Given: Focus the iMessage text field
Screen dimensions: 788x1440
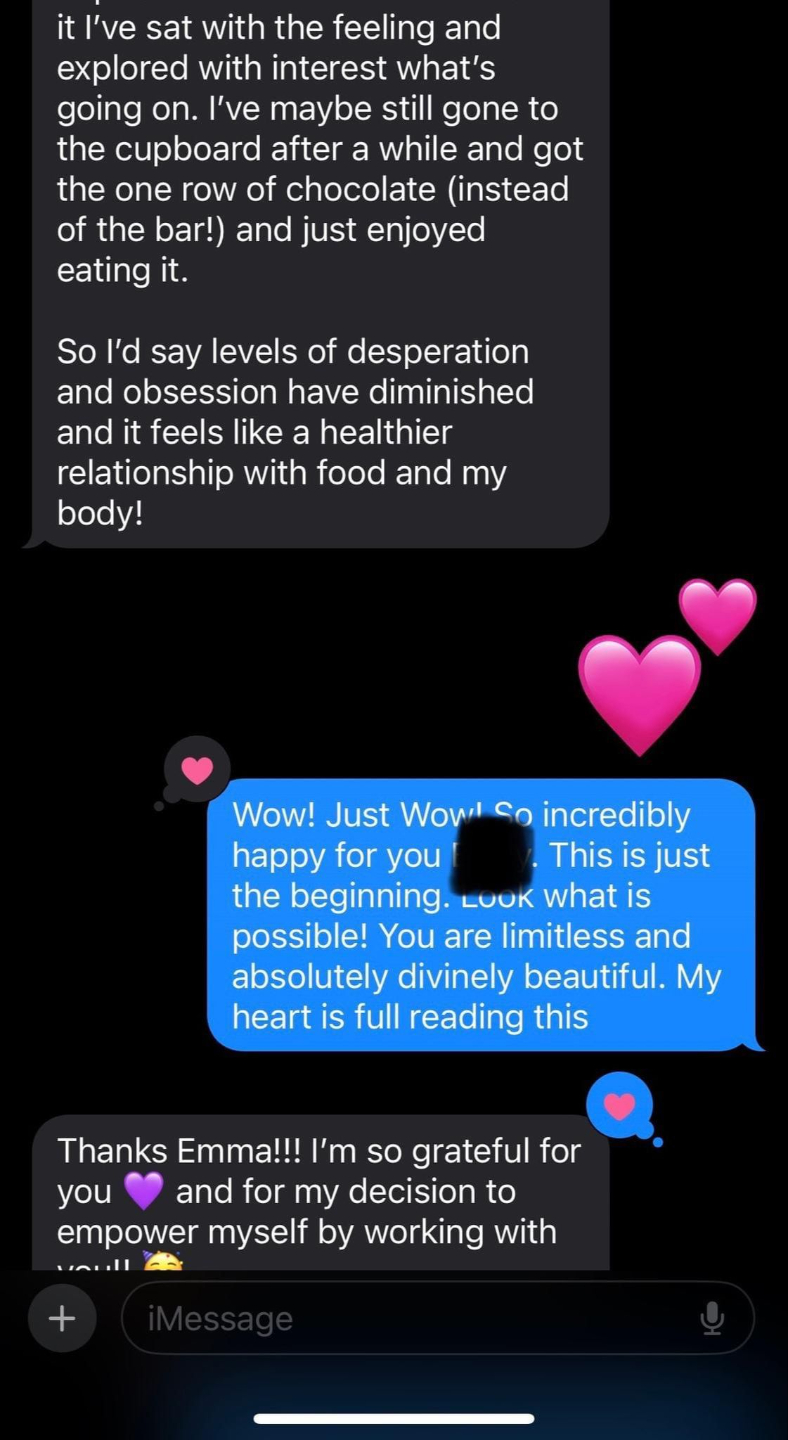Looking at the screenshot, I should [x=400, y=1318].
